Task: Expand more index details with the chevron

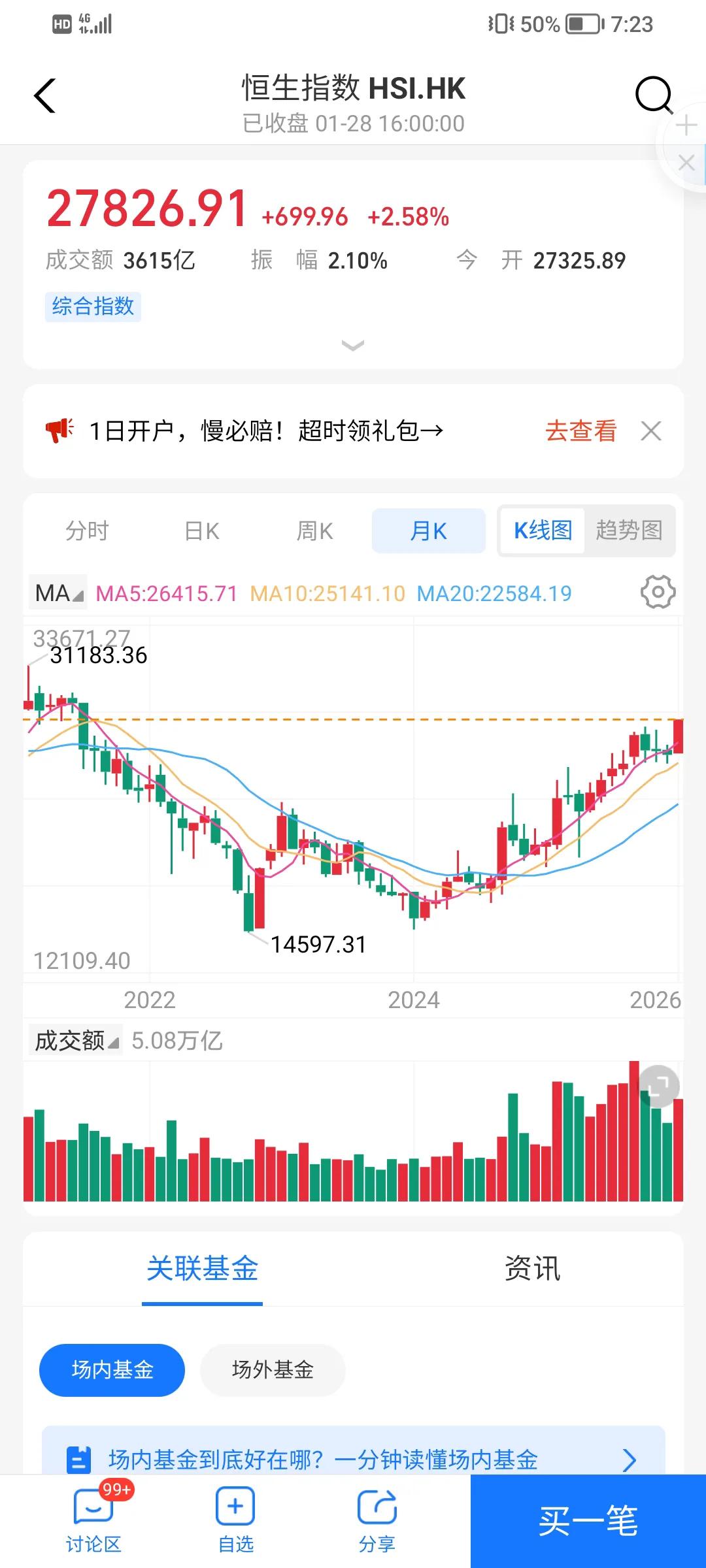Action: [x=353, y=346]
